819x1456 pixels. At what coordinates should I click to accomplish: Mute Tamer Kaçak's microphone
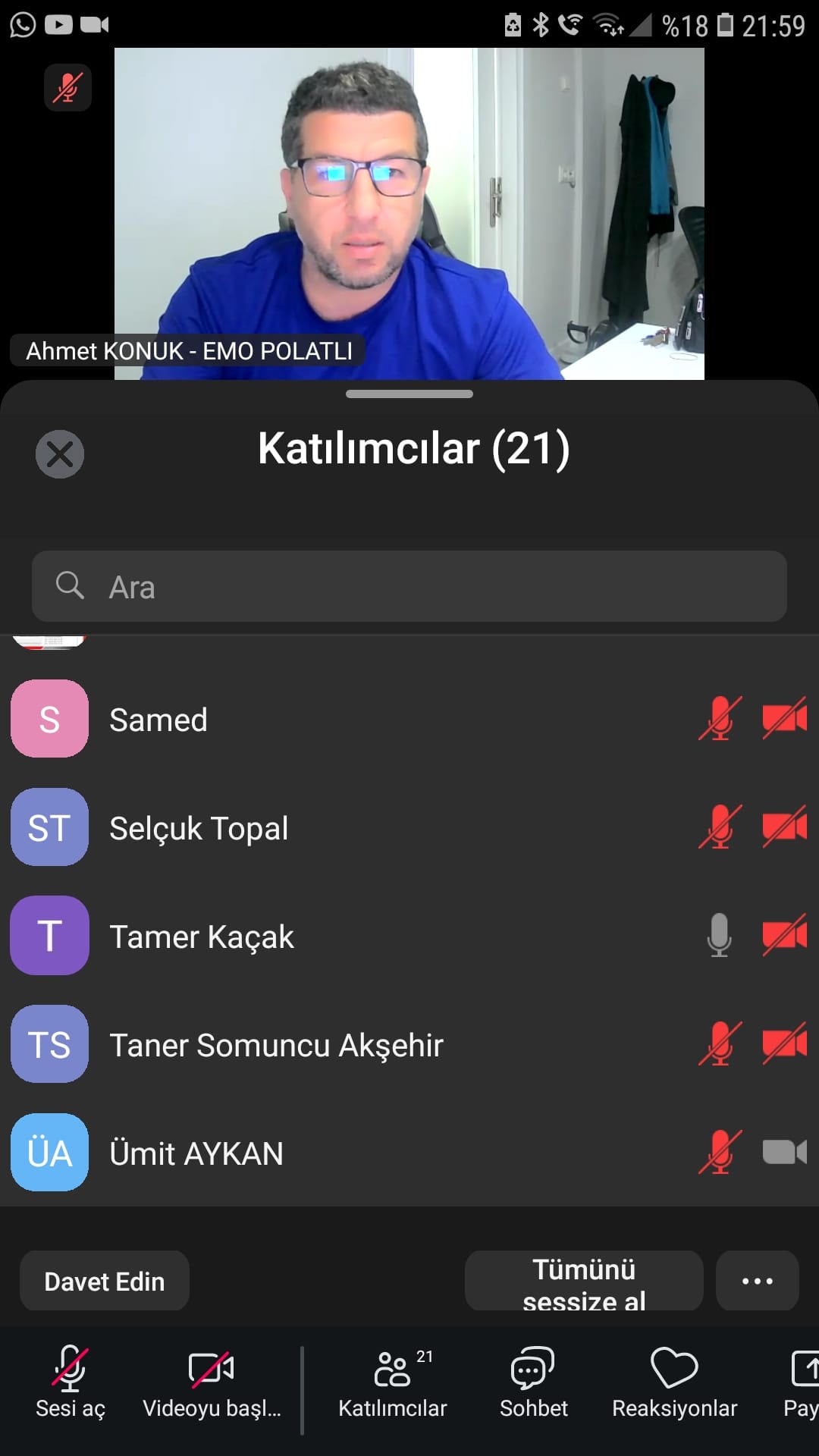click(x=719, y=935)
